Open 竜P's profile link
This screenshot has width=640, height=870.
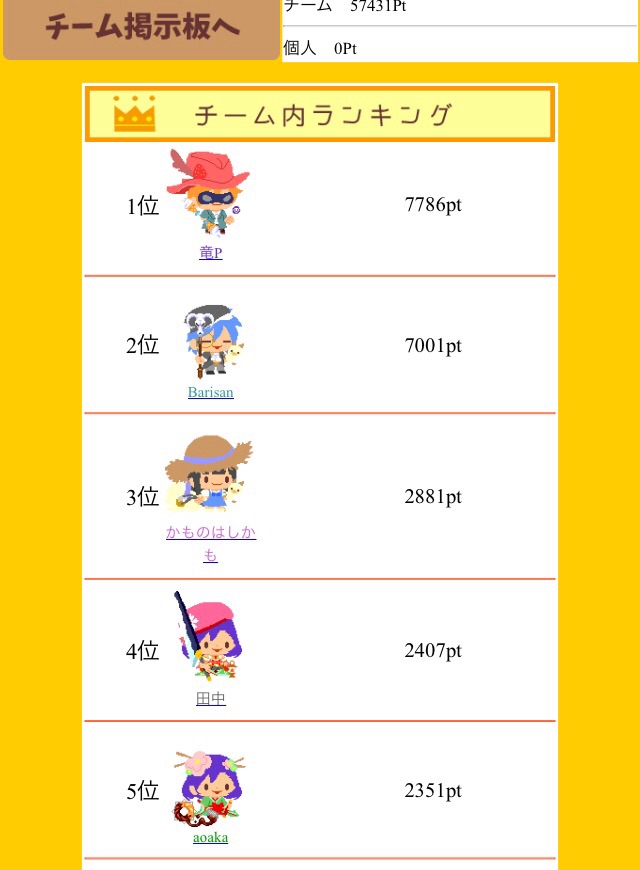[x=210, y=253]
